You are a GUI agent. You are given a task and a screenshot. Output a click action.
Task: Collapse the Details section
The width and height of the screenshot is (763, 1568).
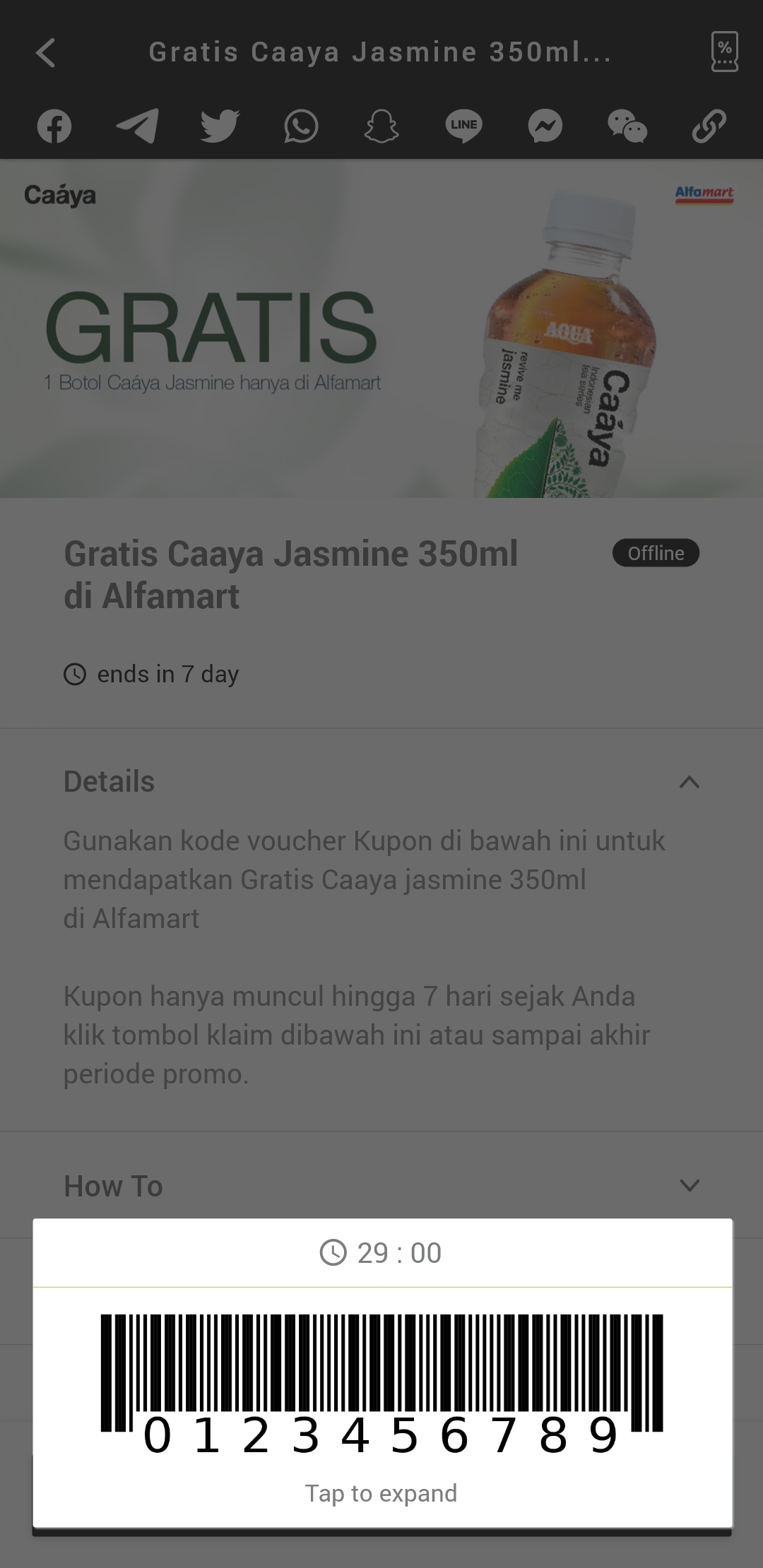[689, 782]
